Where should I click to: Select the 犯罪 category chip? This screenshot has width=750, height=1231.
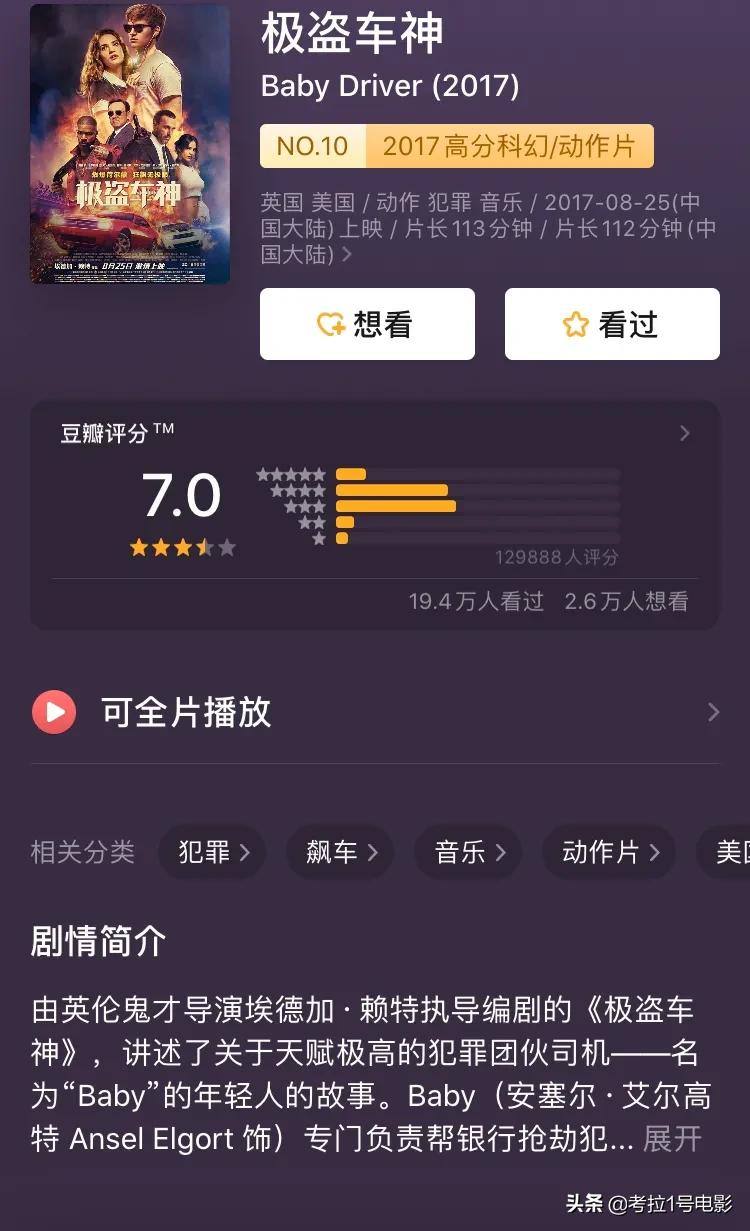pos(212,852)
